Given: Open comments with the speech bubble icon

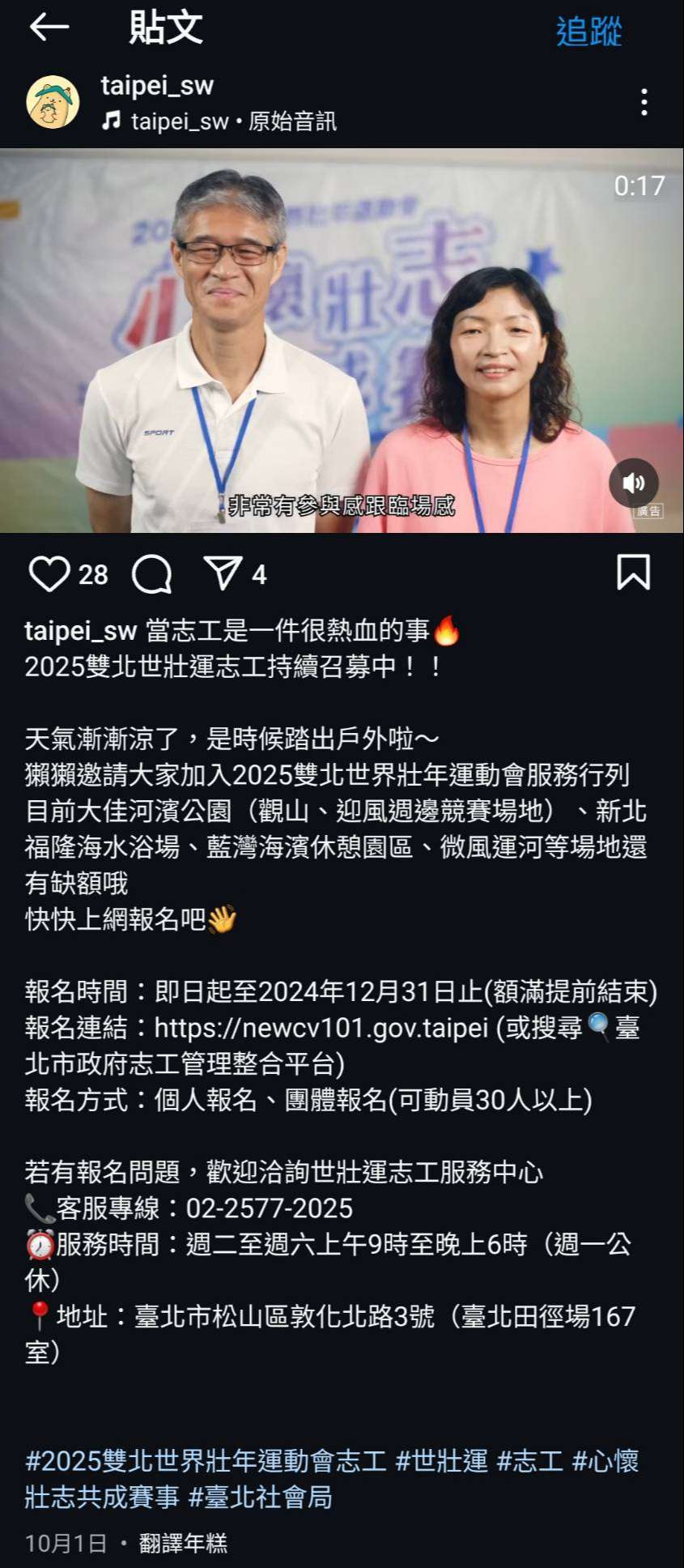Looking at the screenshot, I should [x=151, y=574].
